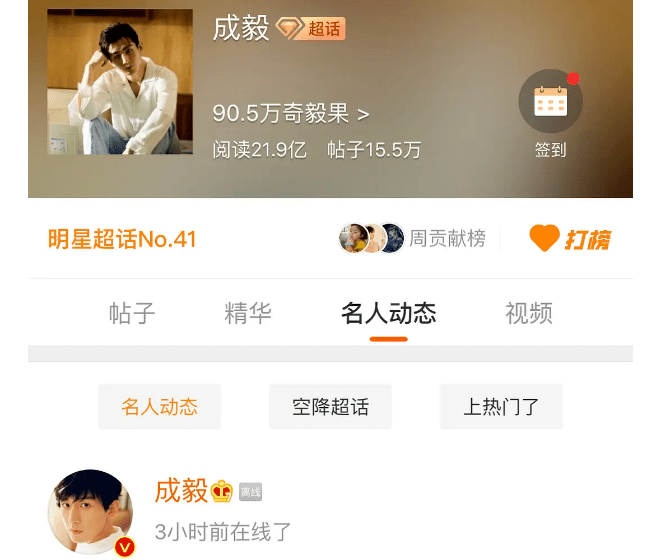The image size is (654, 560).
Task: Tap the 打榜 heart button
Action: [x=569, y=239]
